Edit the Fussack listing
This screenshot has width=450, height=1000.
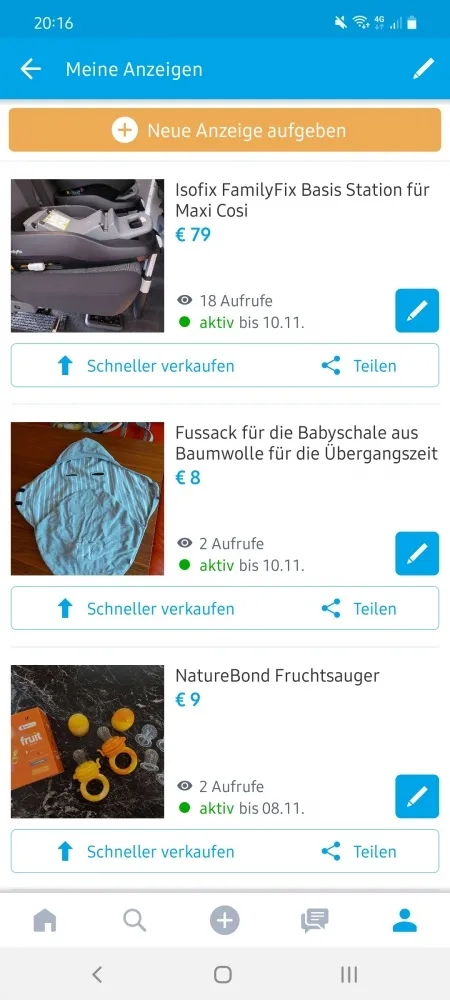(417, 554)
